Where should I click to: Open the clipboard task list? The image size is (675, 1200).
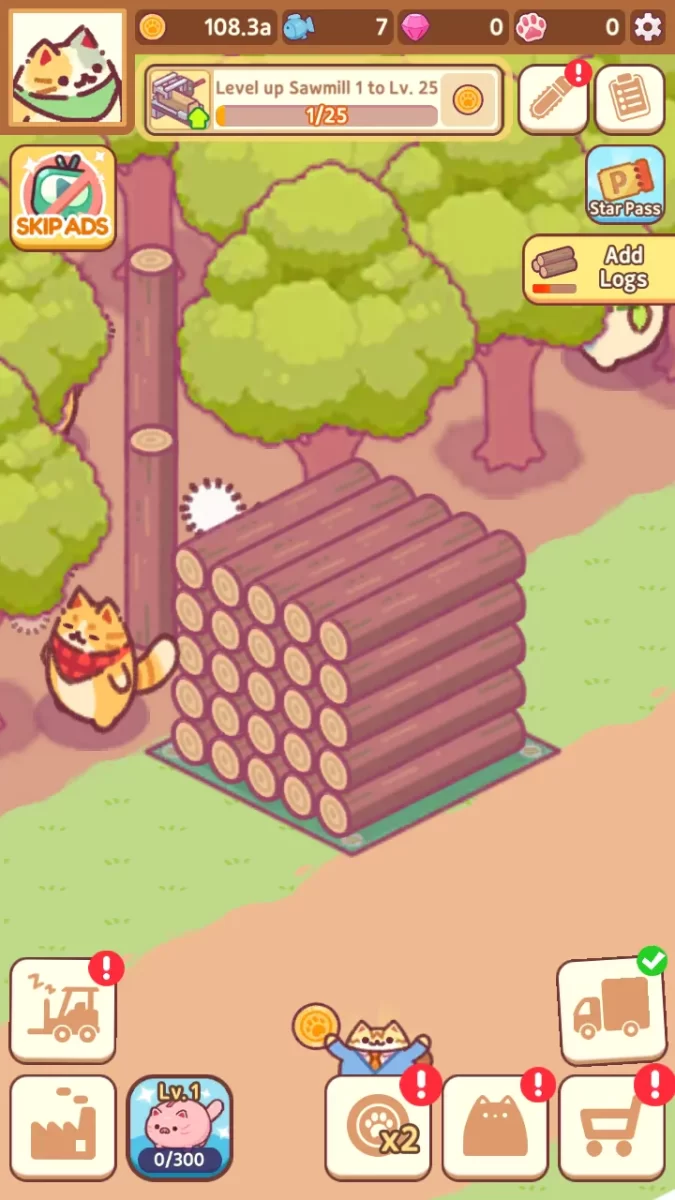pyautogui.click(x=630, y=98)
